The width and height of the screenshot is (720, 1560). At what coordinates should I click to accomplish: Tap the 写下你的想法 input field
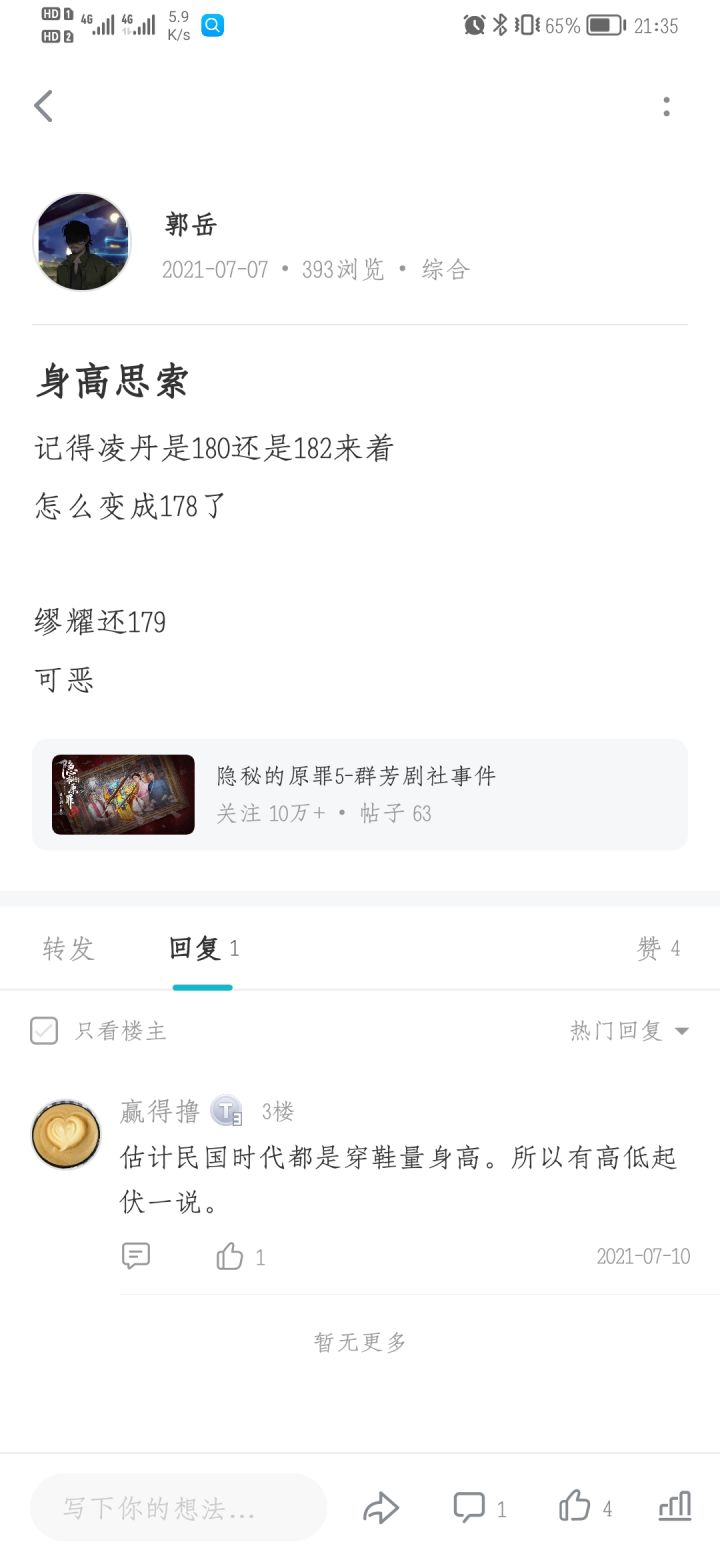tap(179, 1507)
